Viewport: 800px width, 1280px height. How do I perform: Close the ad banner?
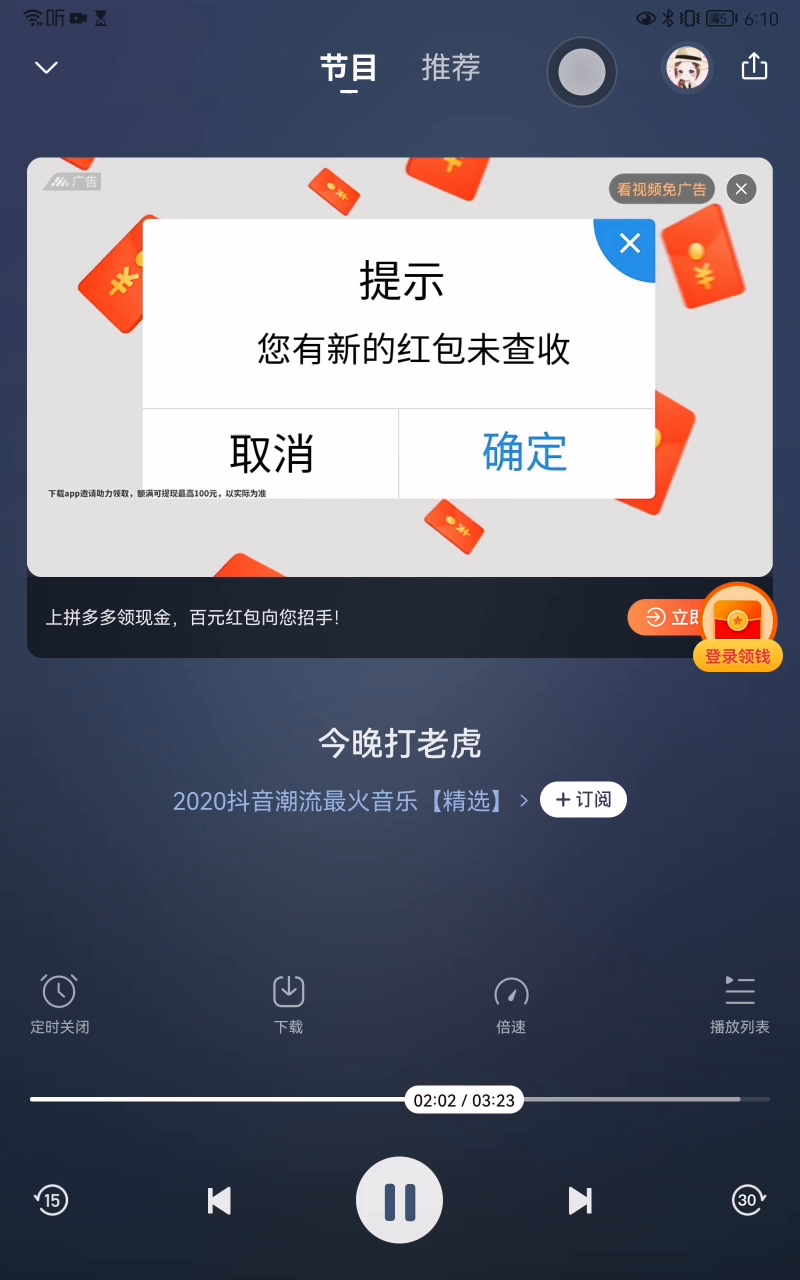point(741,189)
